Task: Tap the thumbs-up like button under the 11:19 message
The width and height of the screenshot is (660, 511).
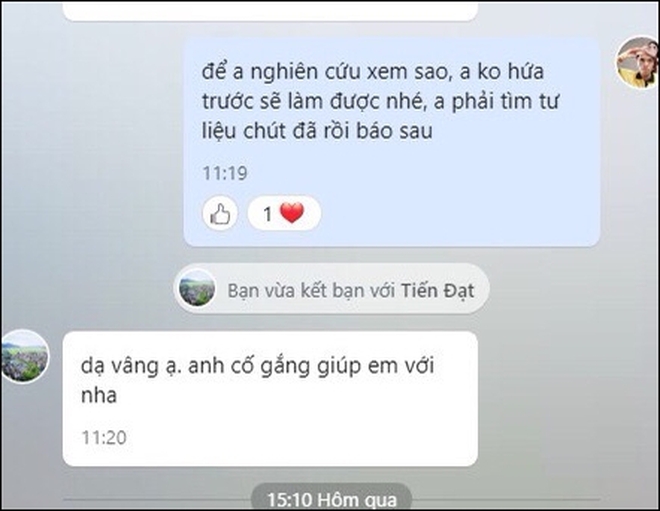Action: 220,213
